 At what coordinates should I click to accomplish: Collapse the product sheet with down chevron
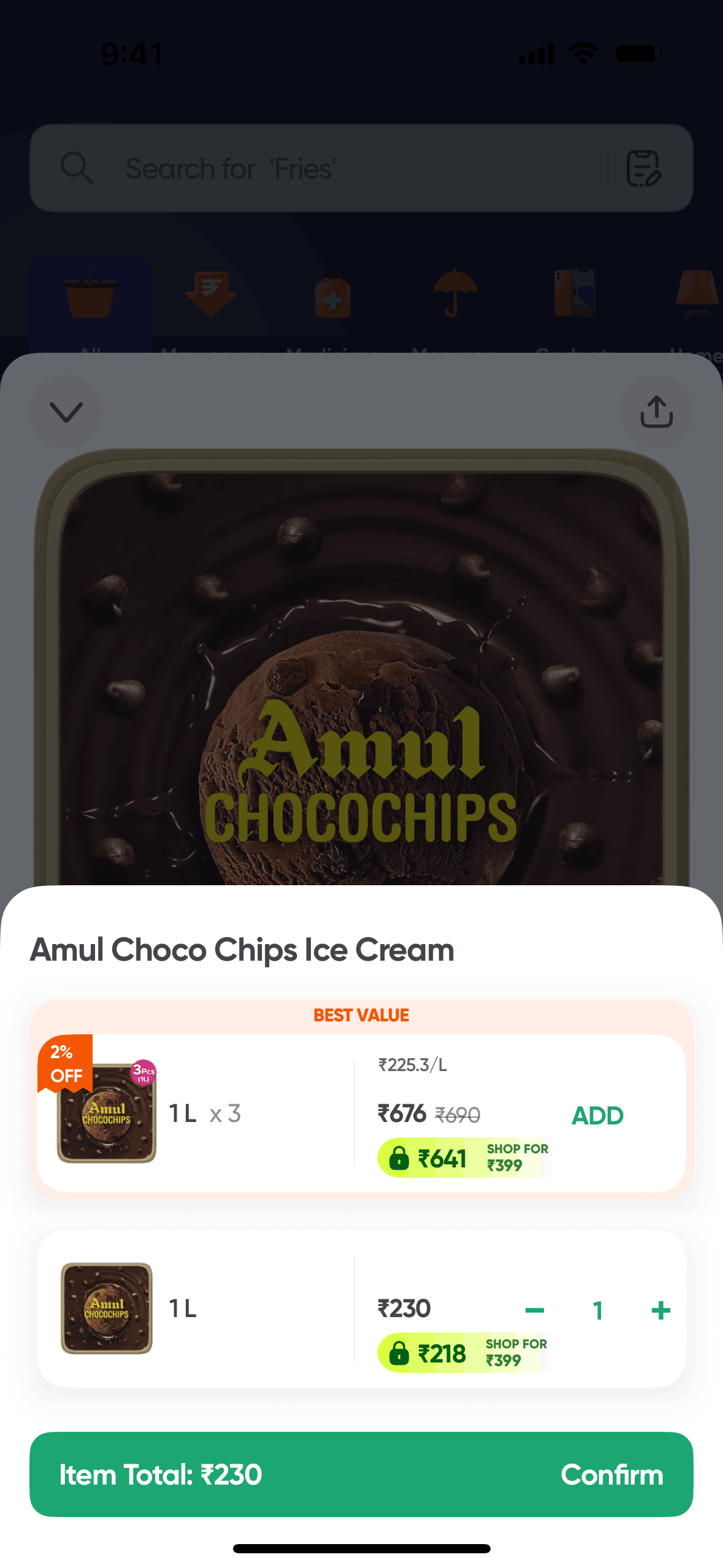click(x=66, y=412)
